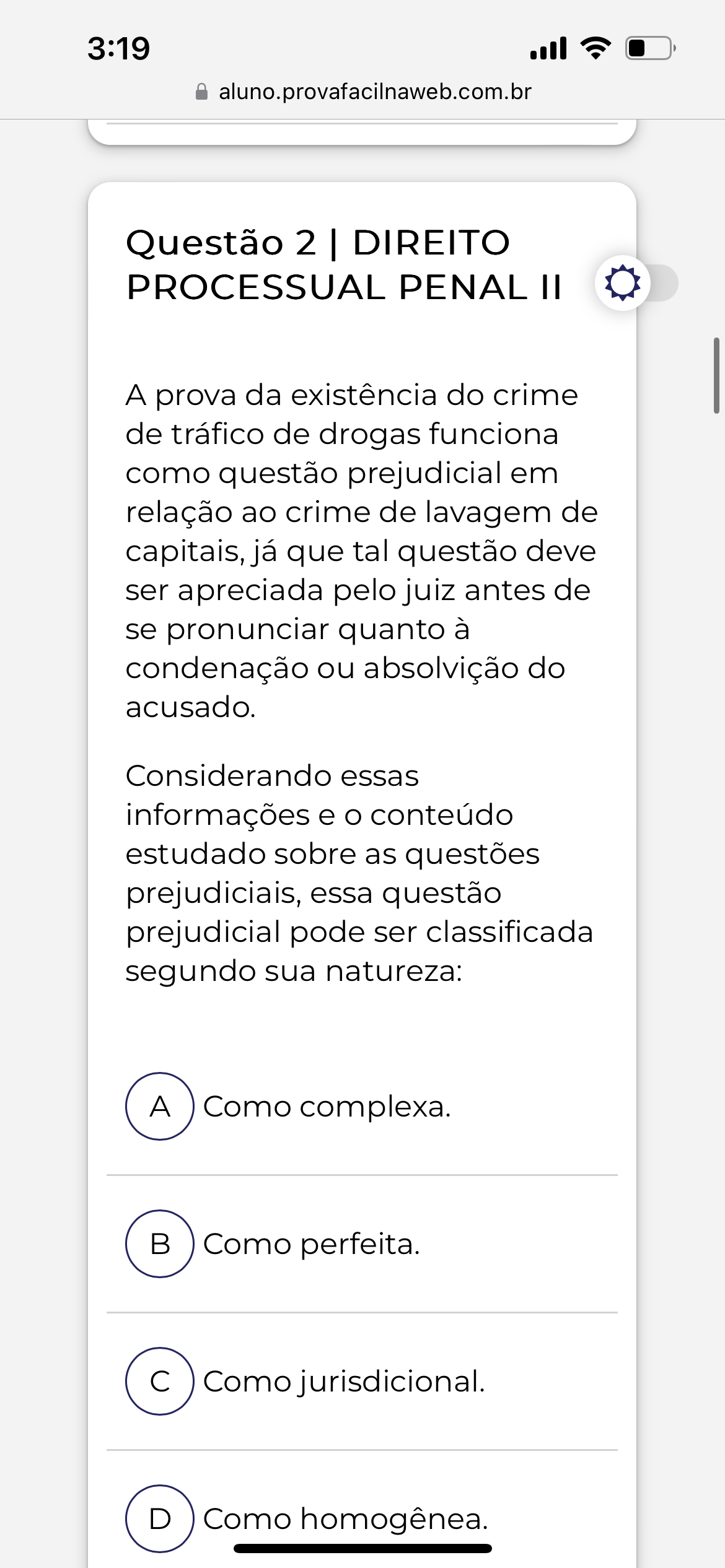Tap the aluno.provafacilnaweb.com.br address bar

(363, 92)
